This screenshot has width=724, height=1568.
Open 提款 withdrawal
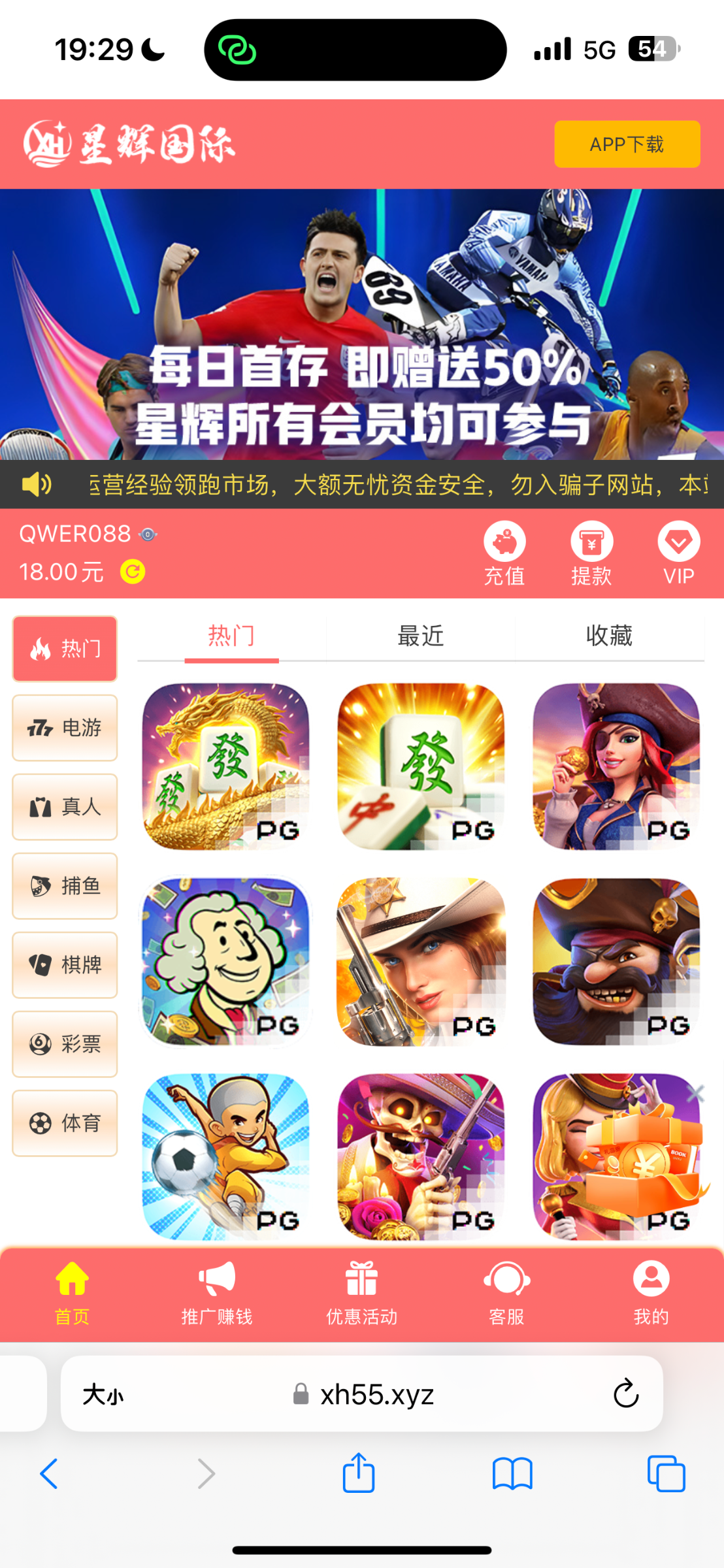coord(591,553)
